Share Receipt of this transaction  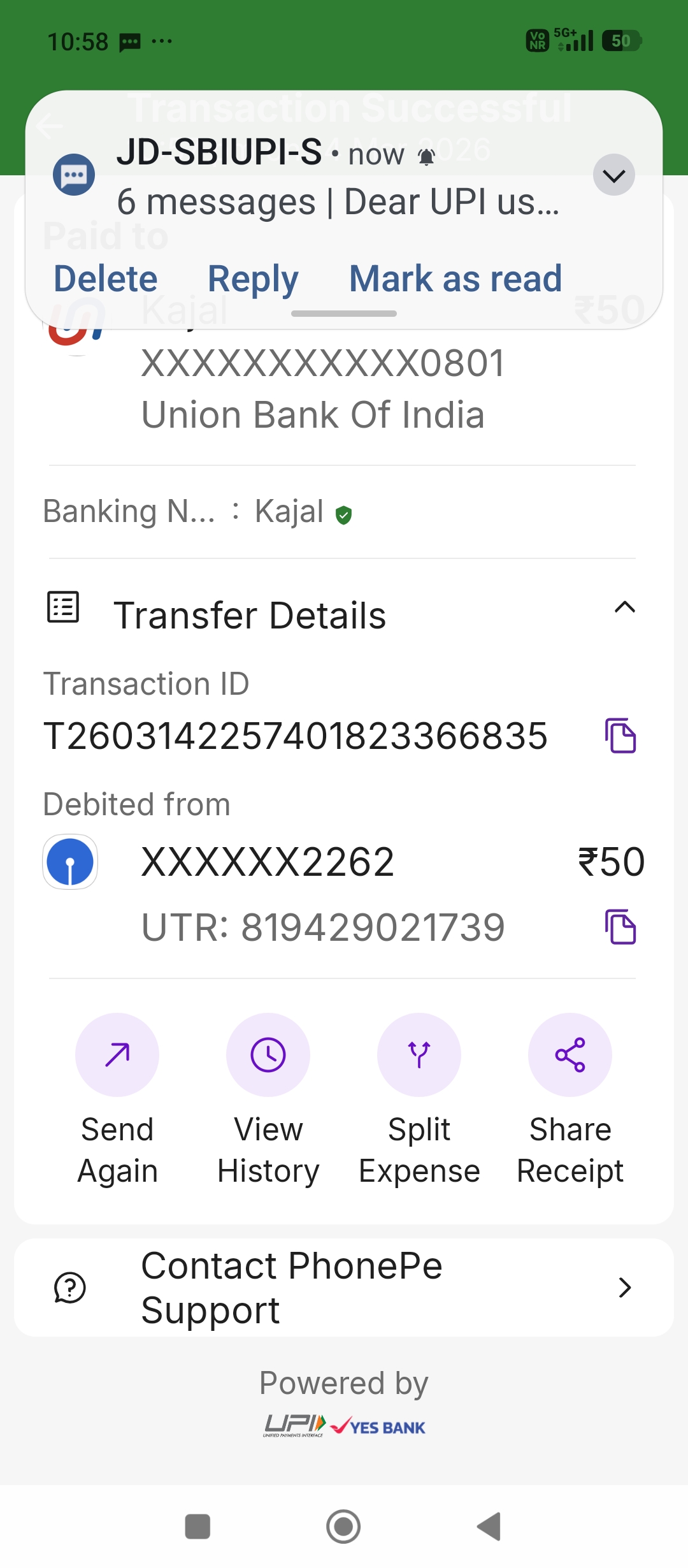click(x=570, y=1055)
